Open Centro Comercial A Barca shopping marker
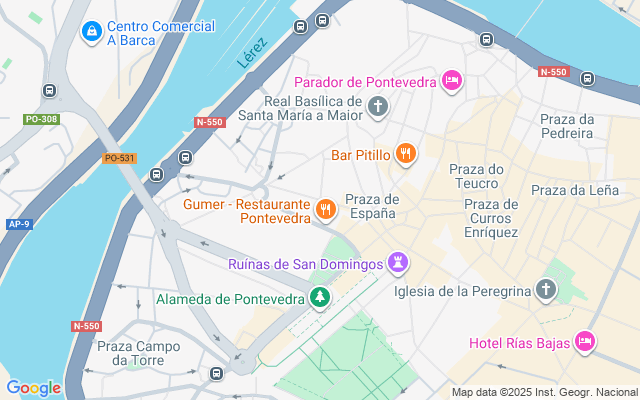 pos(92,33)
